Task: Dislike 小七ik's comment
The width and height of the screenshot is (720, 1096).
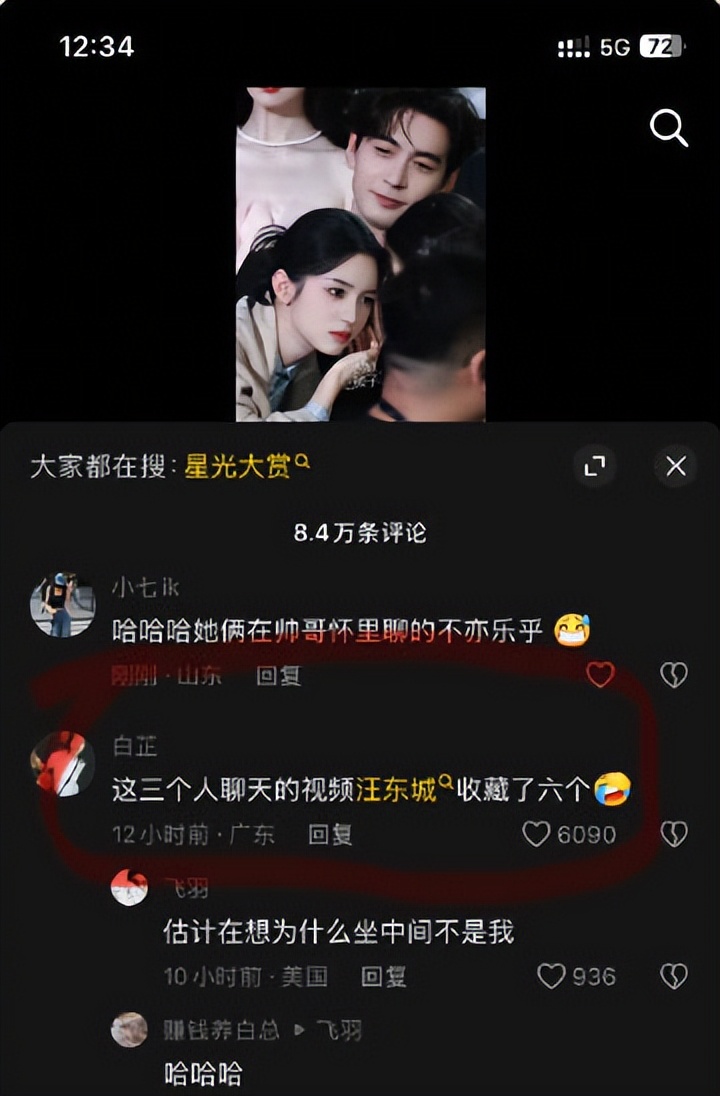Action: click(x=674, y=675)
